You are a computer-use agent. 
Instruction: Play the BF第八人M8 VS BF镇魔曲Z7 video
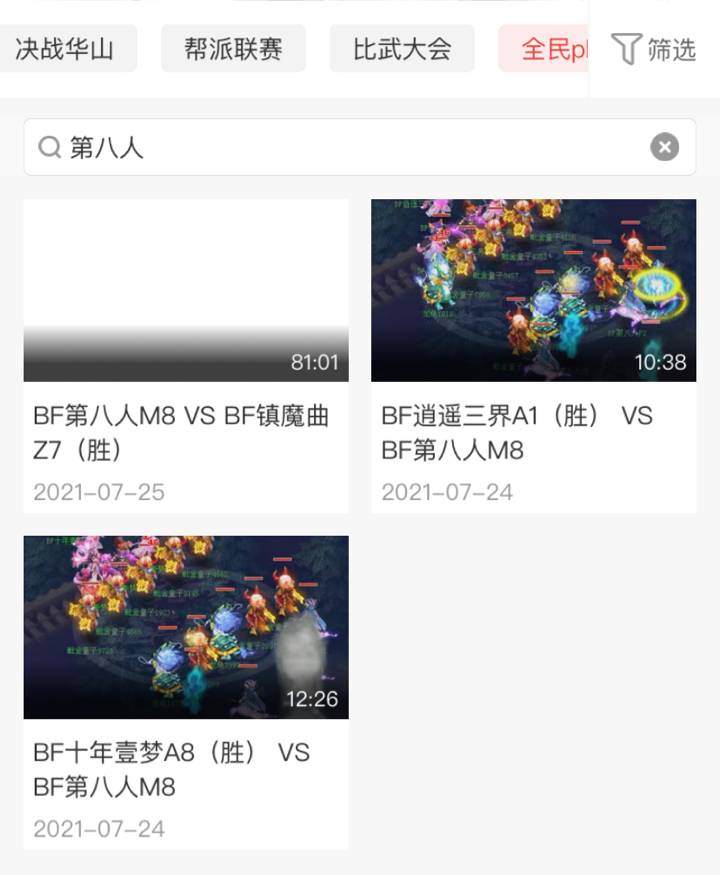[186, 291]
